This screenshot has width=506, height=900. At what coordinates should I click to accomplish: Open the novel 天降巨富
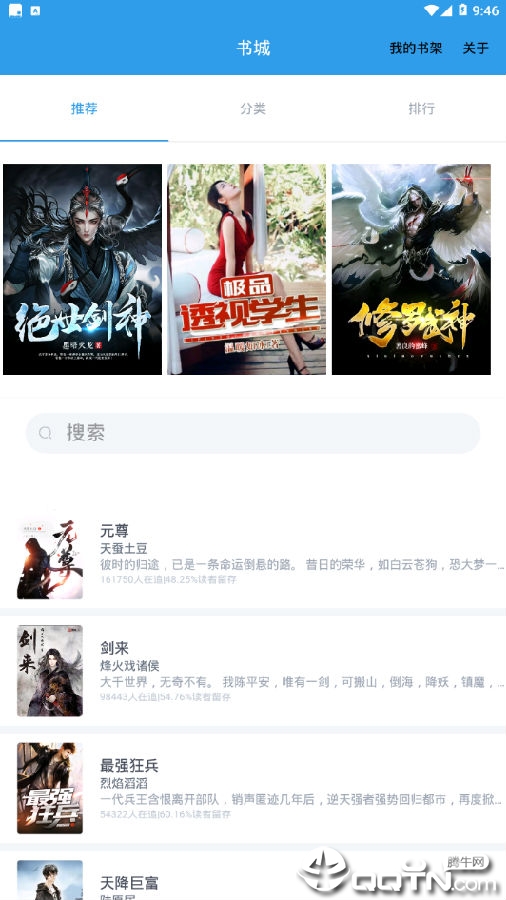tap(253, 876)
